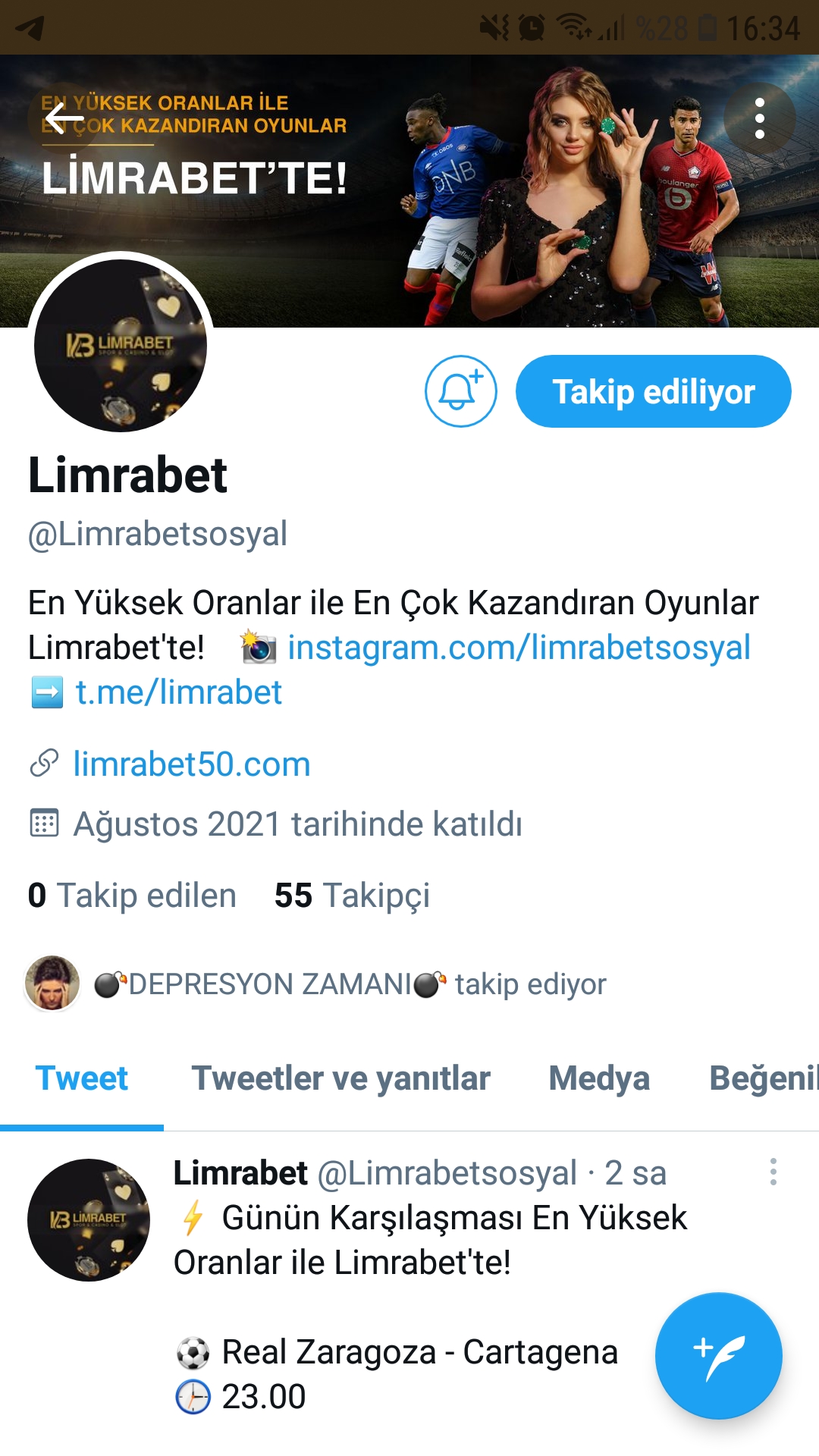This screenshot has height=1456, width=819.
Task: Open the t.me/limrabet link
Action: point(179,692)
